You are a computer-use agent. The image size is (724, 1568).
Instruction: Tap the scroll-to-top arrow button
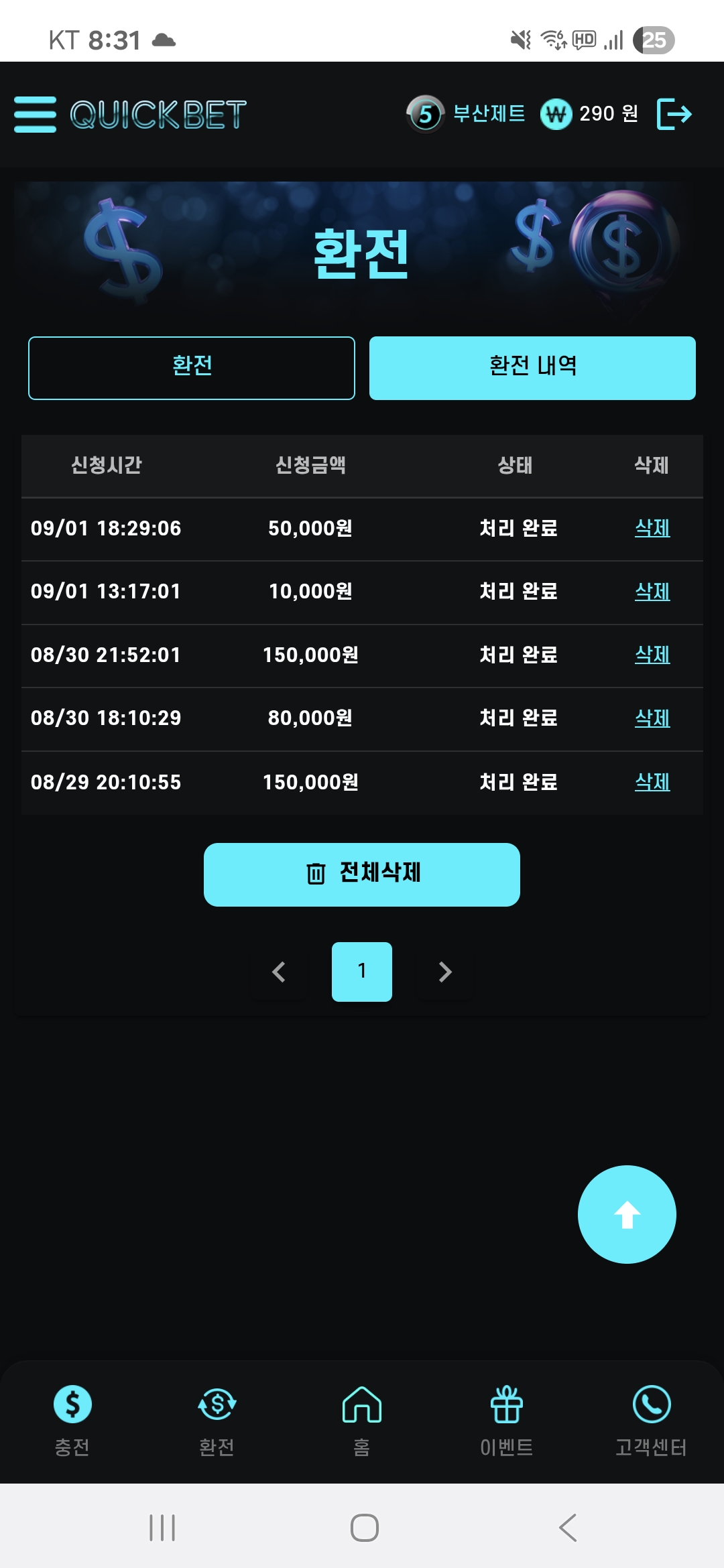(627, 1214)
